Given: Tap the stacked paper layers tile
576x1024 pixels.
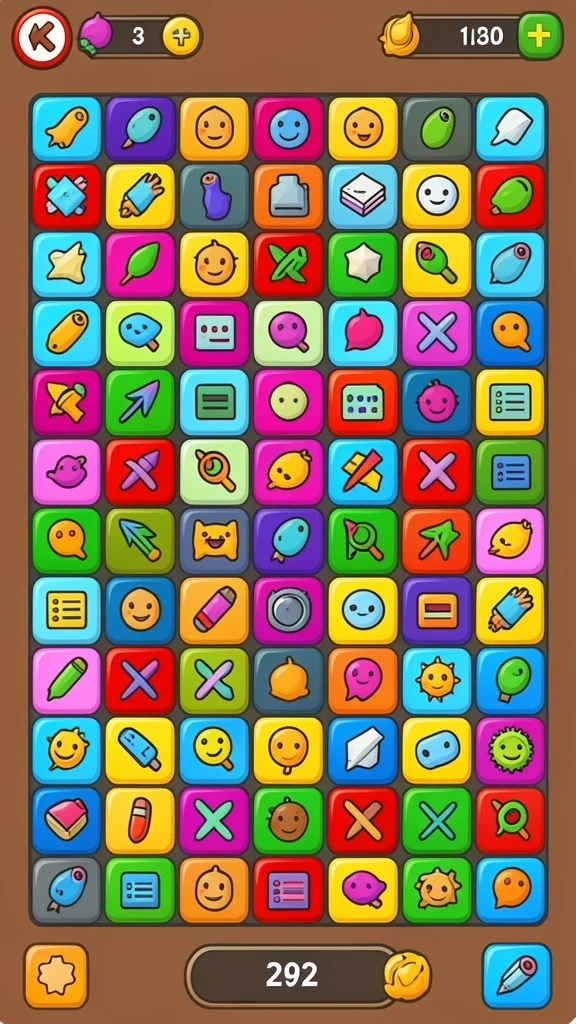Looking at the screenshot, I should pyautogui.click(x=362, y=196).
